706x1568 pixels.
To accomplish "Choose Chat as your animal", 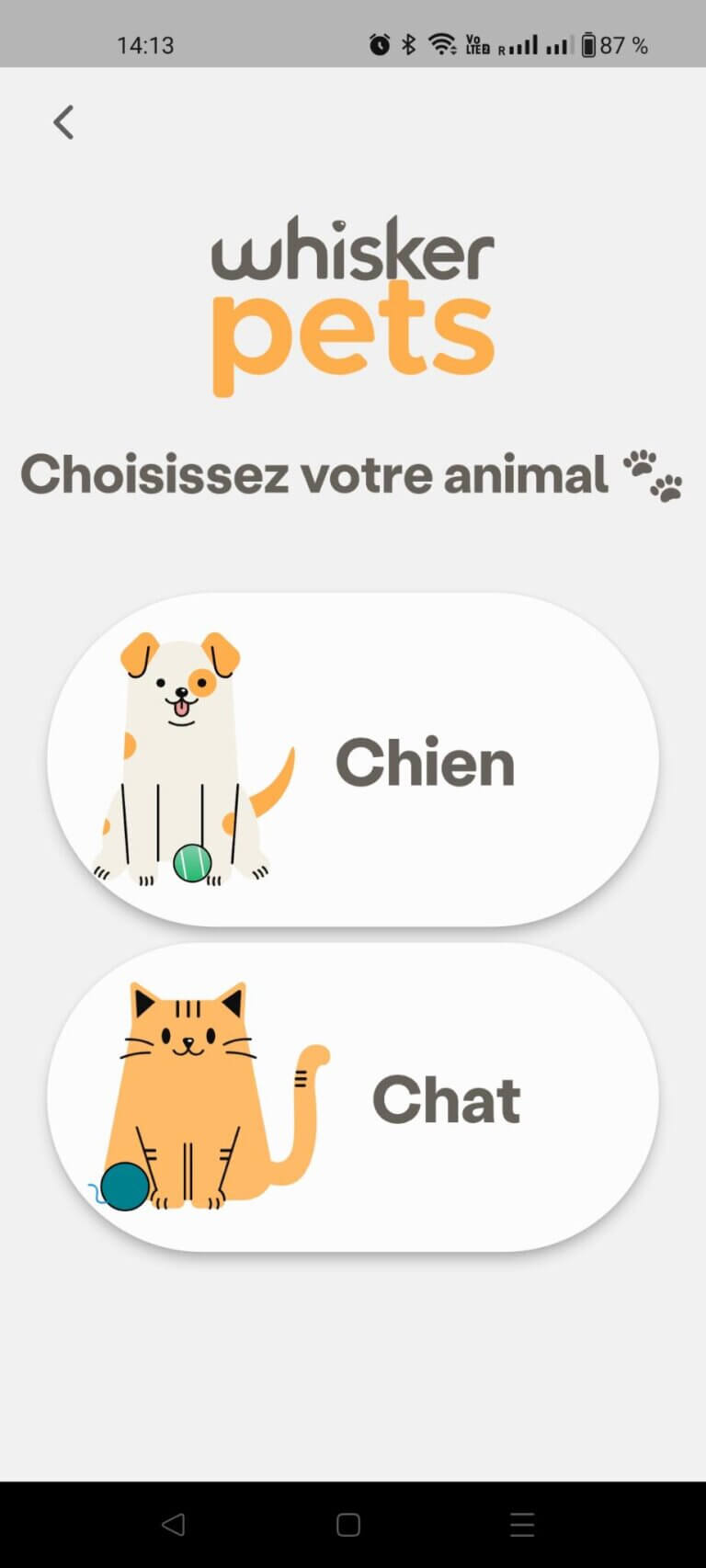I will coord(353,1097).
